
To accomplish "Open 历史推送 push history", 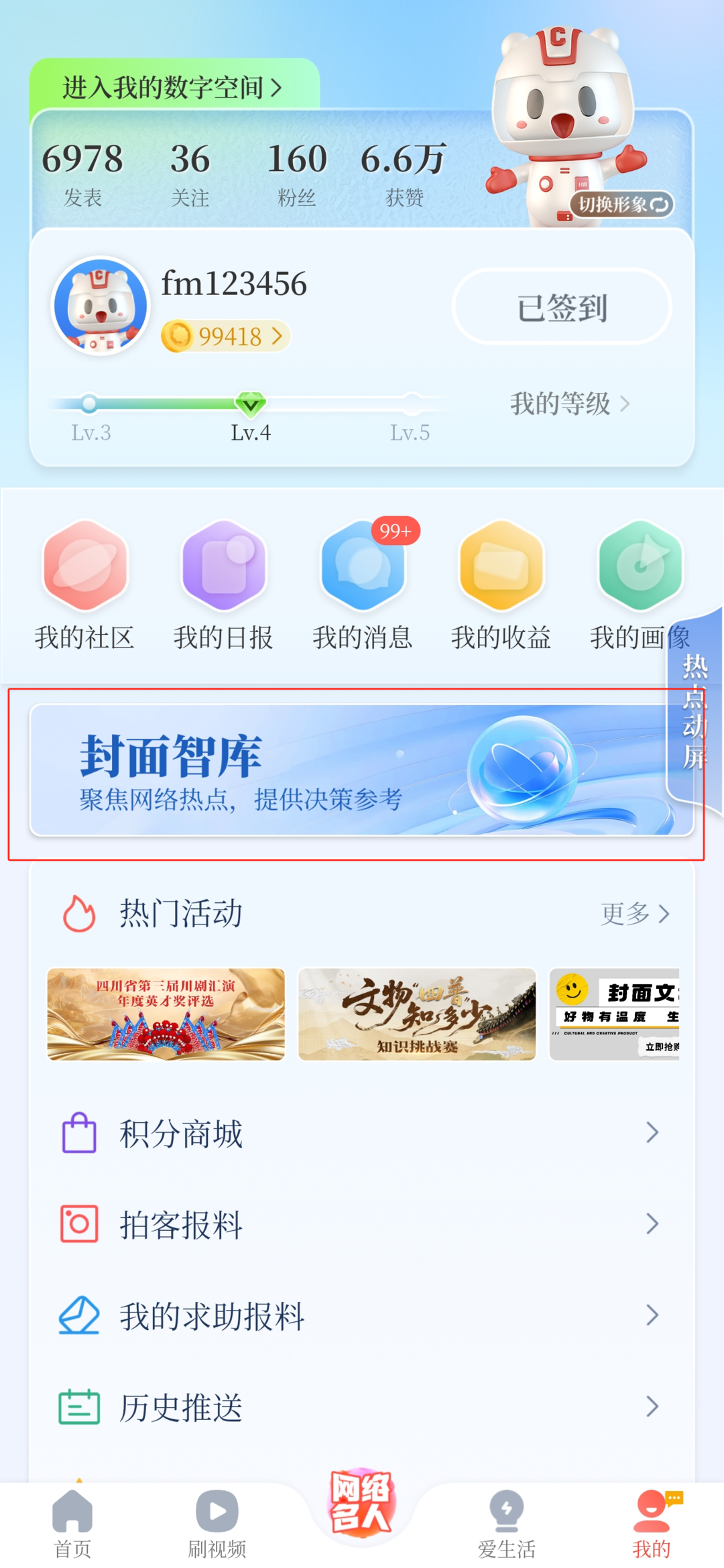I will coord(361,1406).
